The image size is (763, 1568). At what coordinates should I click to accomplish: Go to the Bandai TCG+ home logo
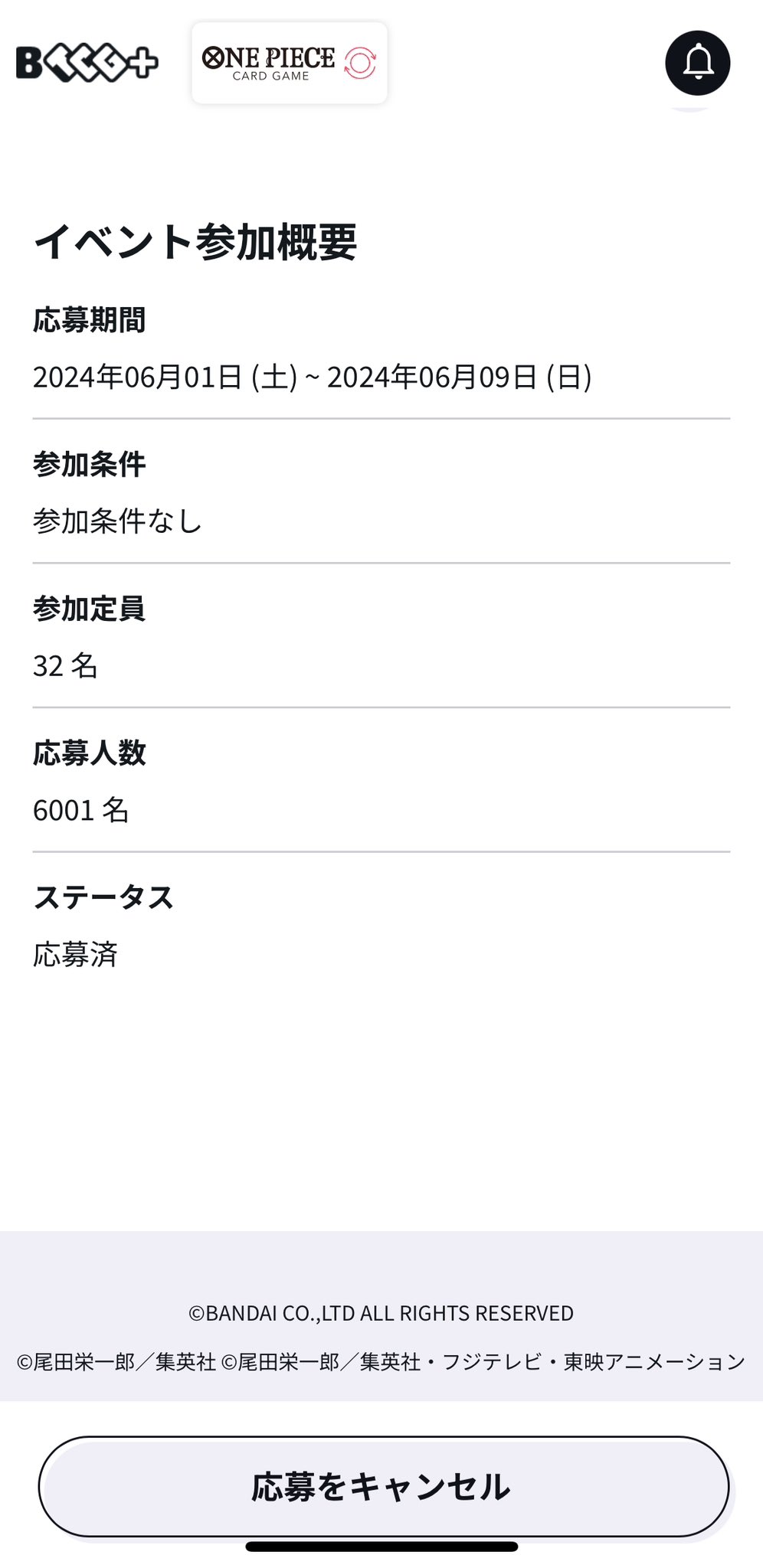87,63
